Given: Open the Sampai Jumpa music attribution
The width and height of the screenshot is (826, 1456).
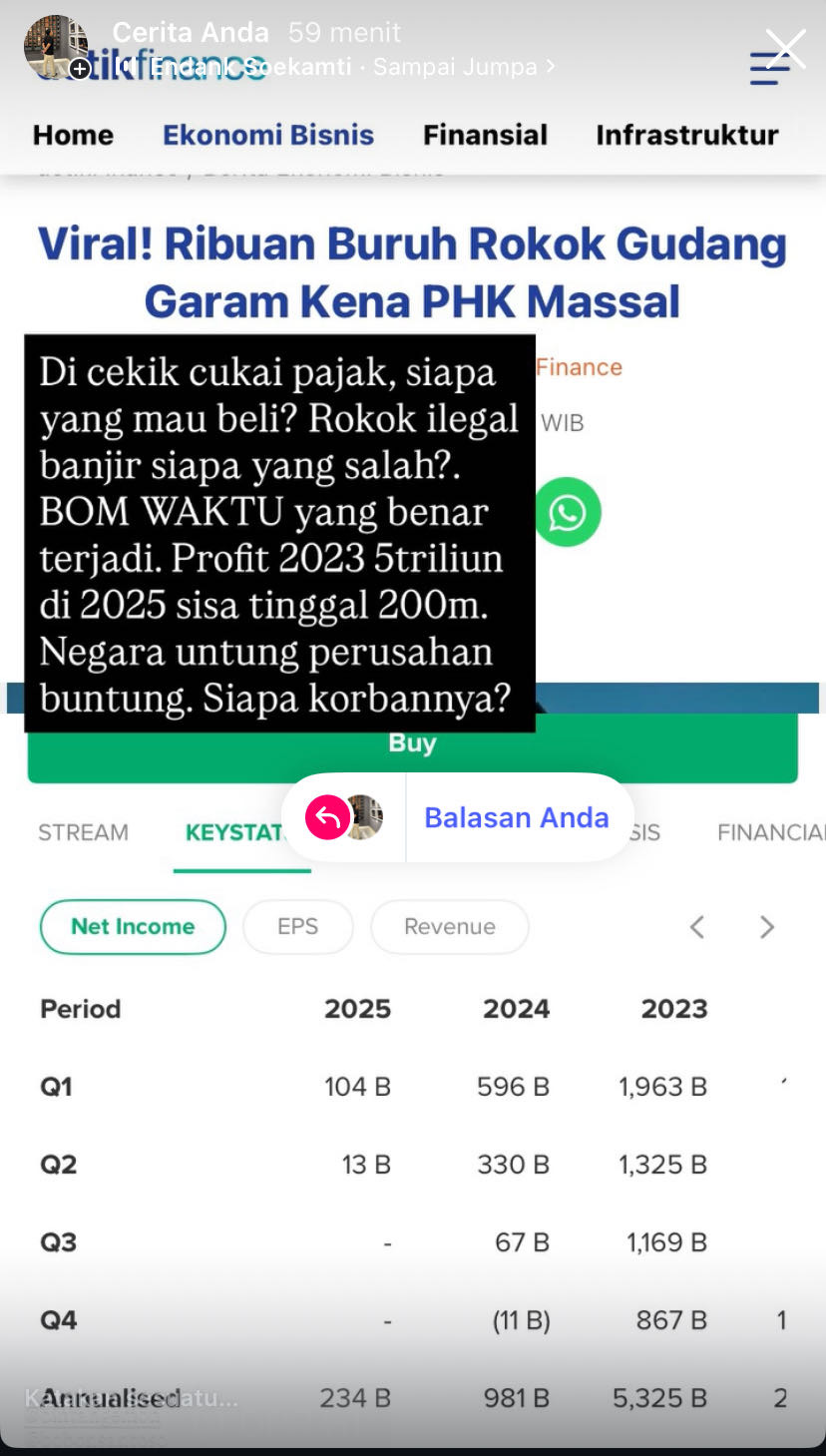Looking at the screenshot, I should click(462, 67).
